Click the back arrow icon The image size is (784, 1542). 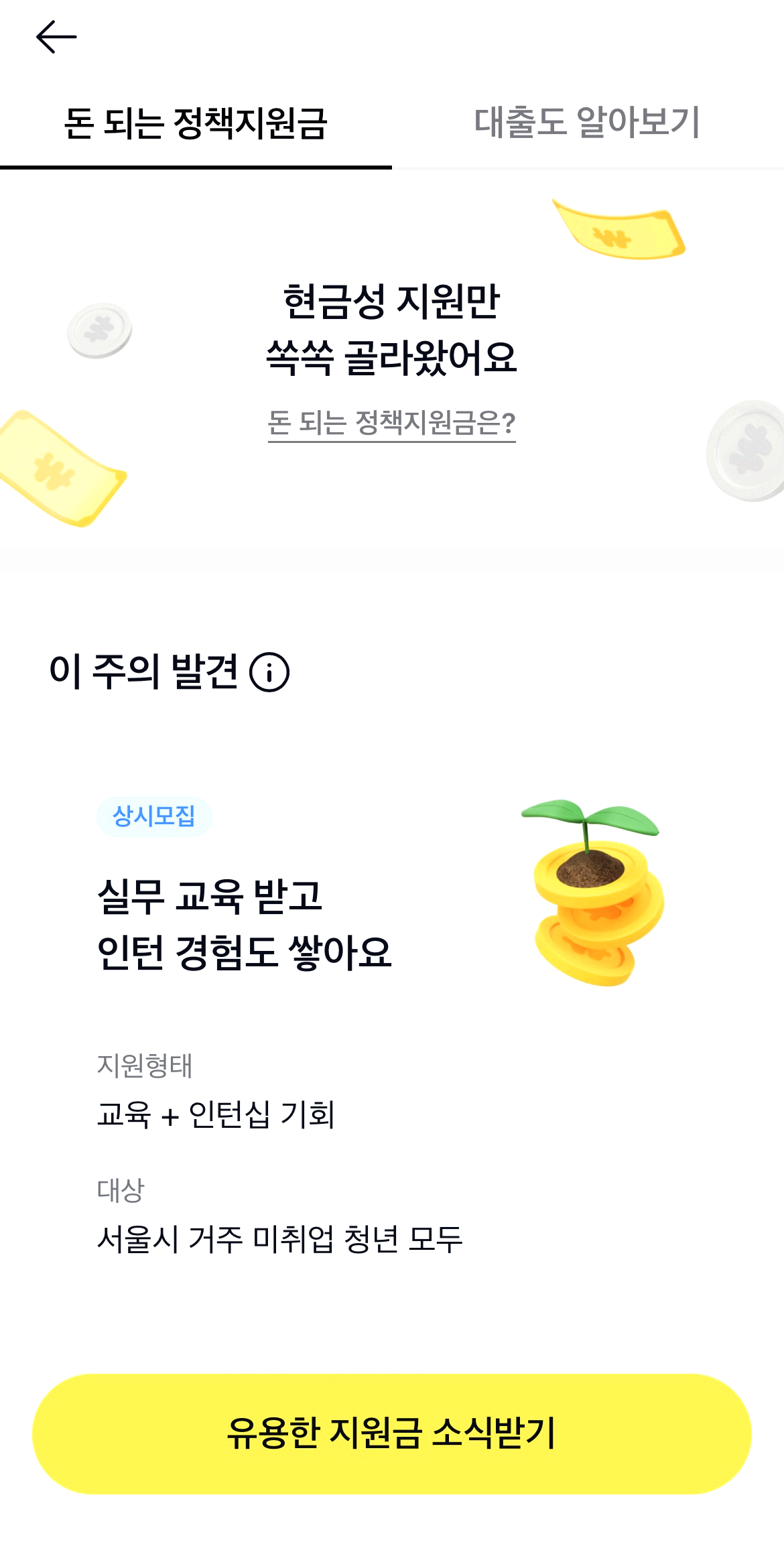(x=56, y=37)
